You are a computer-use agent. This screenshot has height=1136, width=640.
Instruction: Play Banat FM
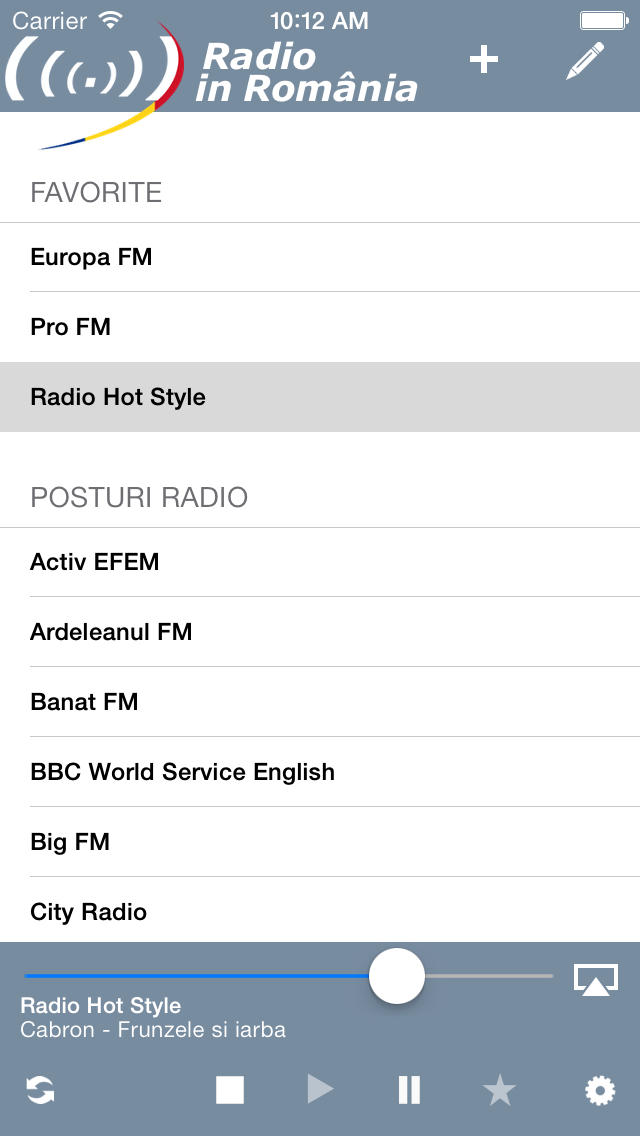pos(320,702)
